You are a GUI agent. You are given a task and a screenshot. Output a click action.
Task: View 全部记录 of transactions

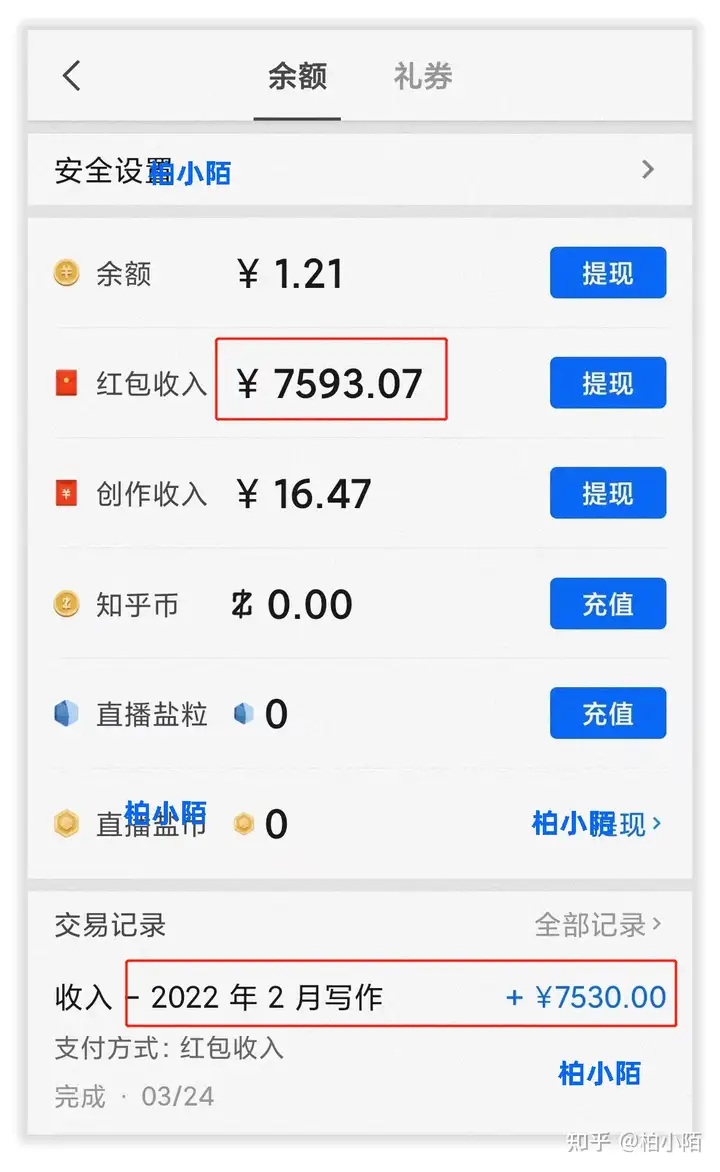click(598, 925)
